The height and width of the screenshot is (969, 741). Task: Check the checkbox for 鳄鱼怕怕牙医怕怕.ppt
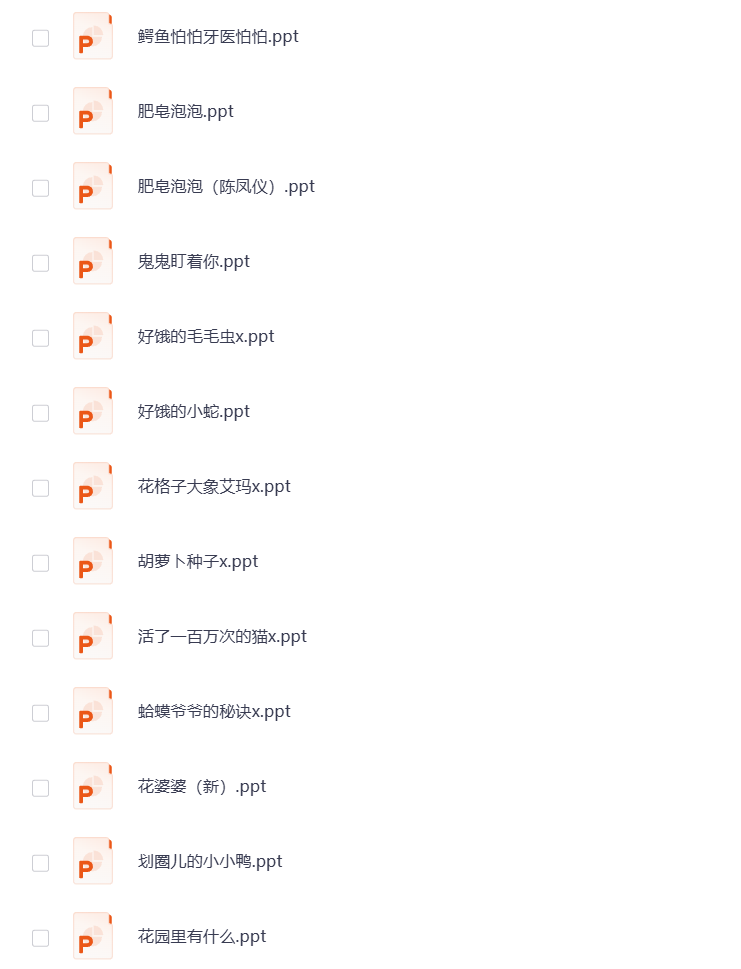40,38
